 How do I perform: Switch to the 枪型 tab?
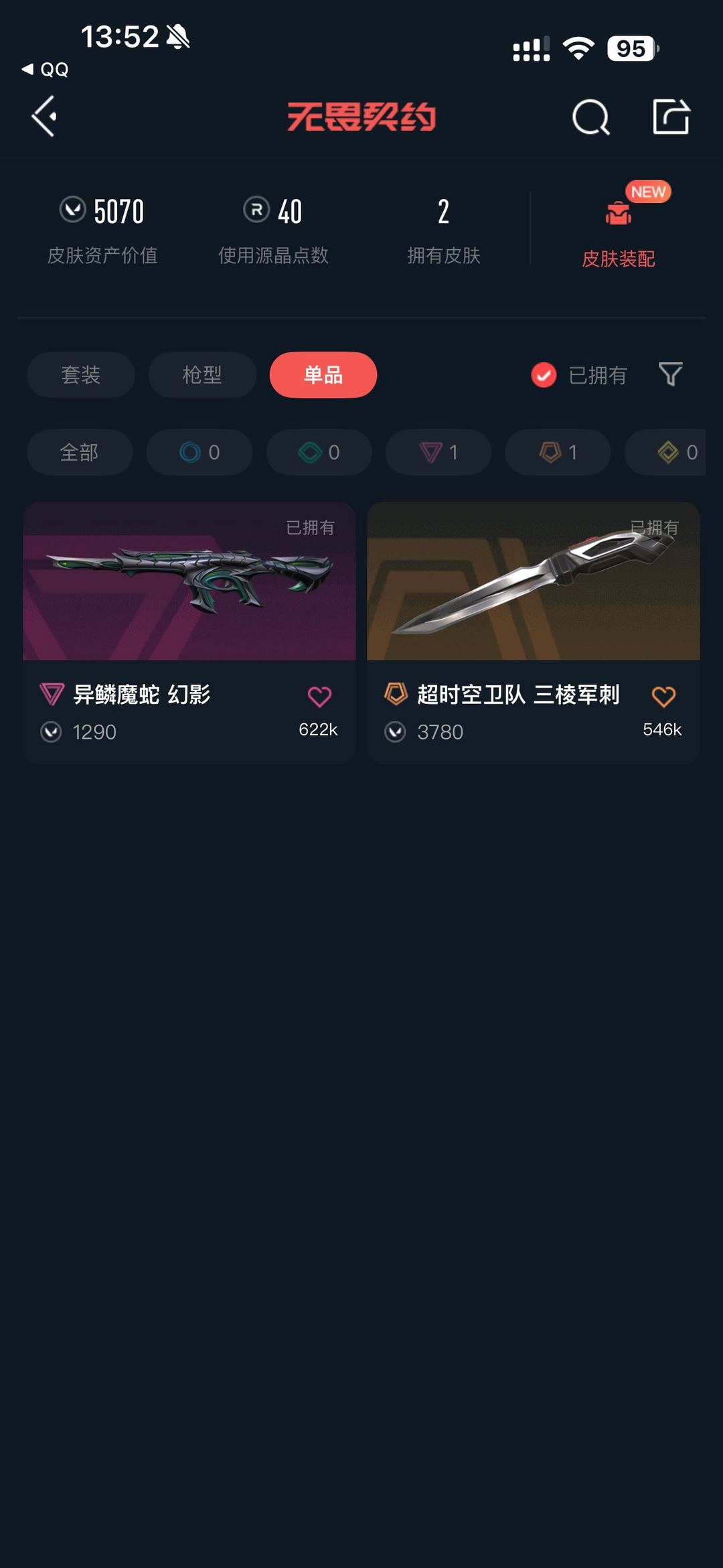tap(202, 374)
